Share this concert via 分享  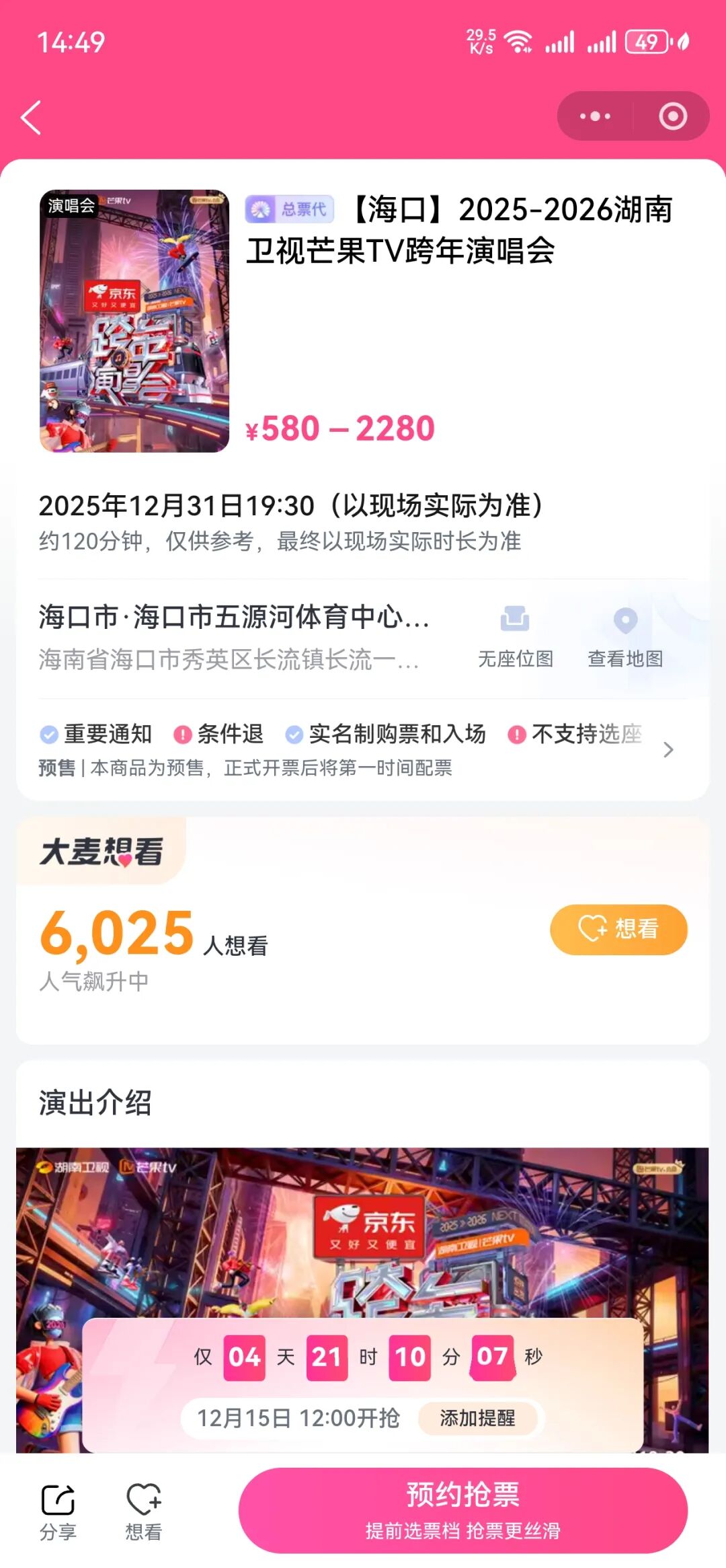(x=58, y=1511)
